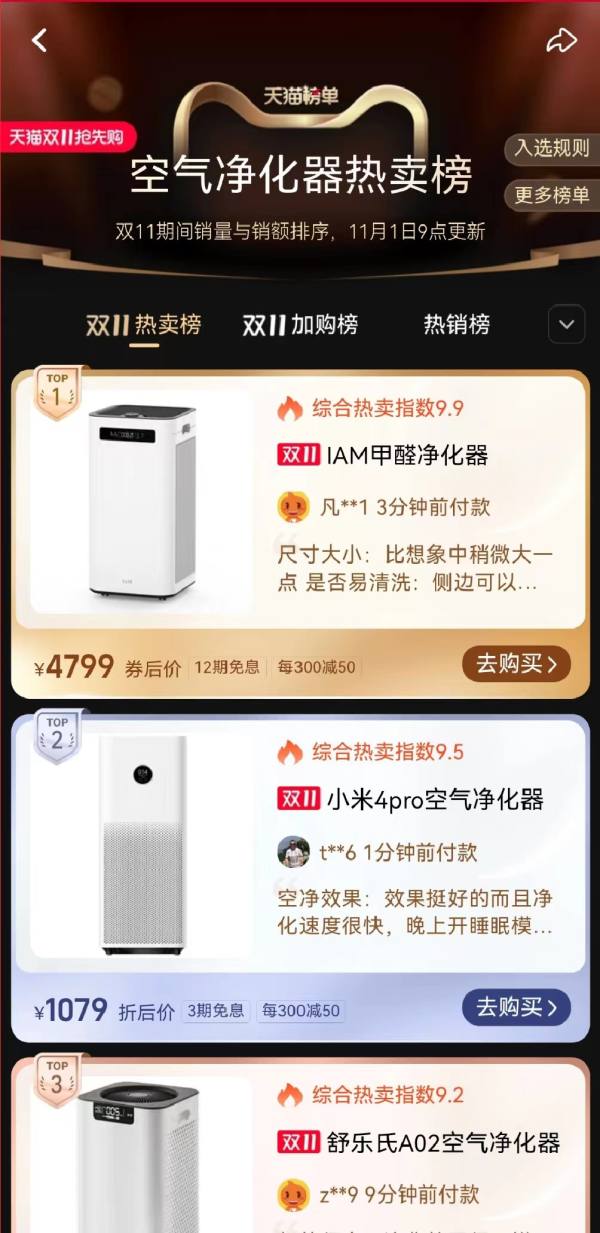This screenshot has height=1233, width=600.
Task: Switch to the 双11加购榜 tab
Action: pos(299,325)
